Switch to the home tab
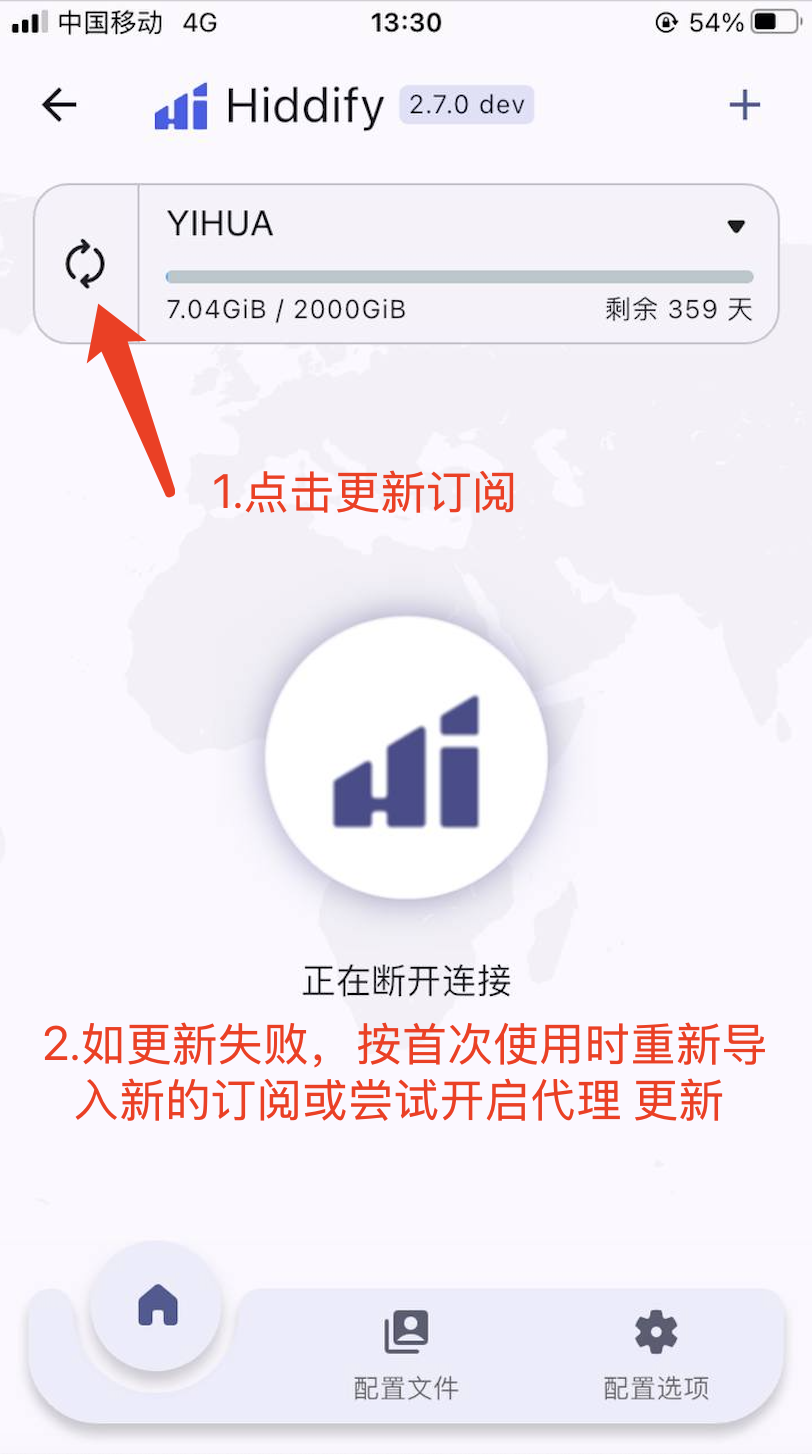 click(x=157, y=1305)
